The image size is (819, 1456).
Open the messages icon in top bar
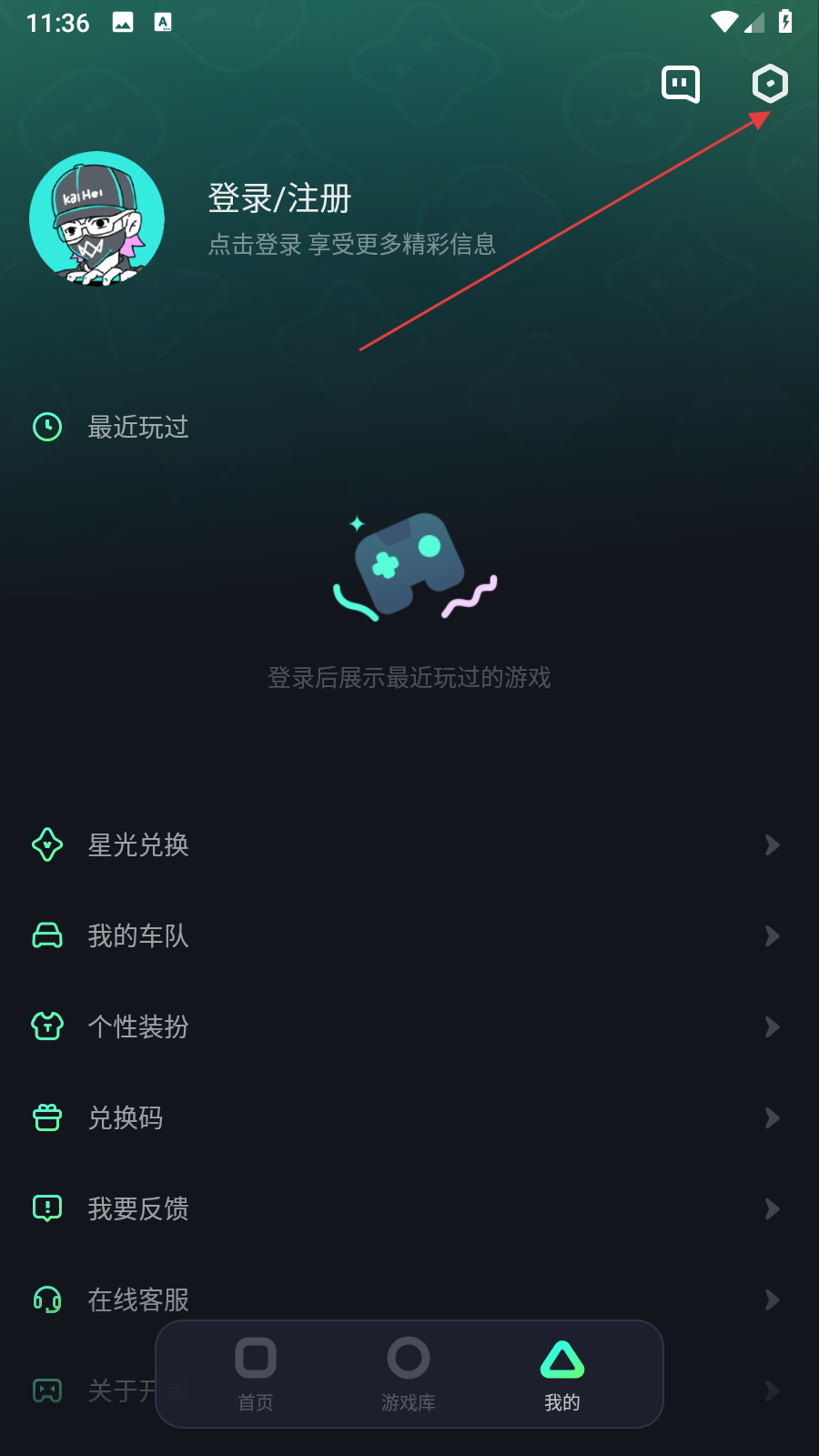point(680,85)
